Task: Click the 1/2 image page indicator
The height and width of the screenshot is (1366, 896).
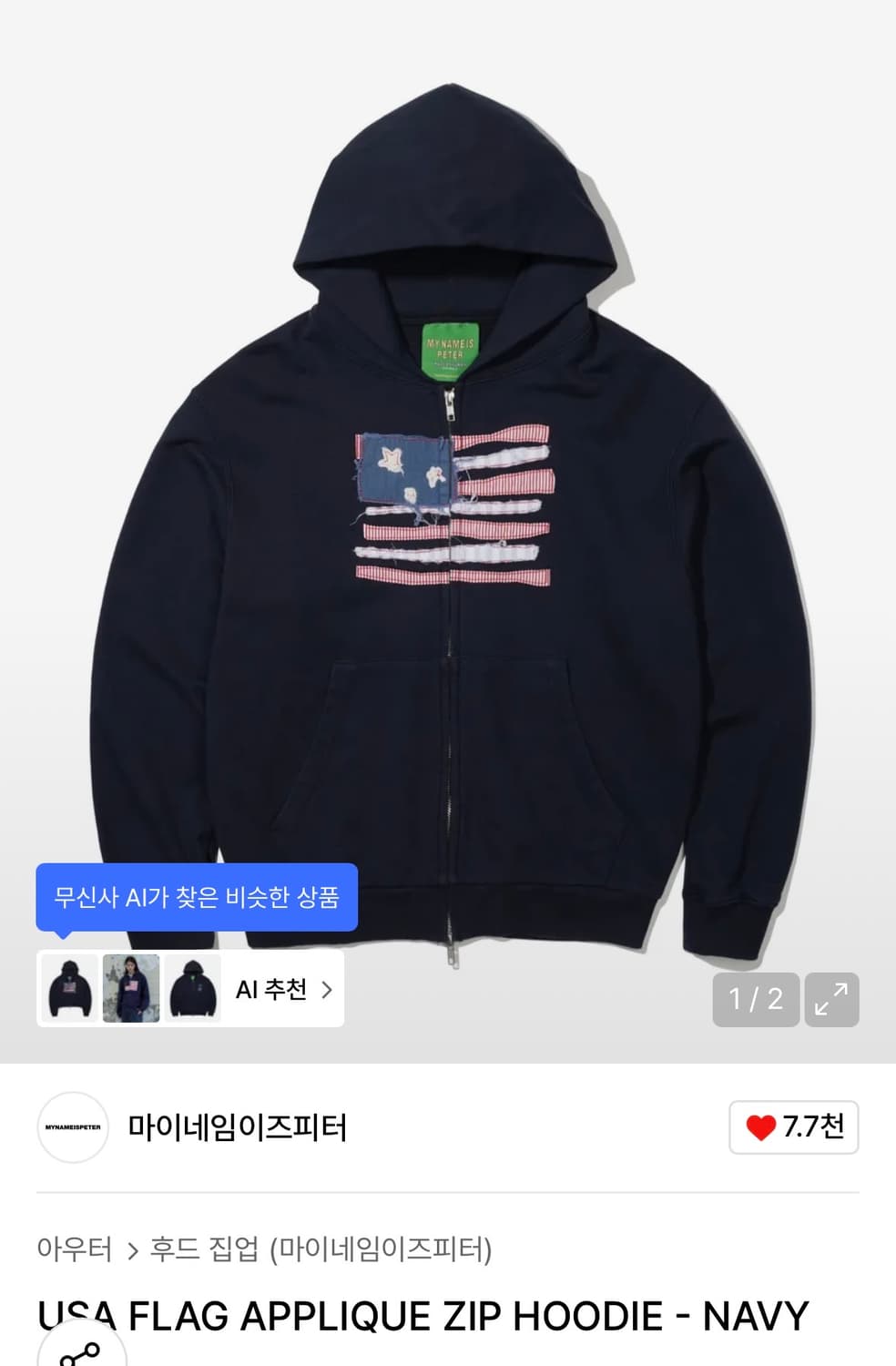Action: [x=755, y=998]
